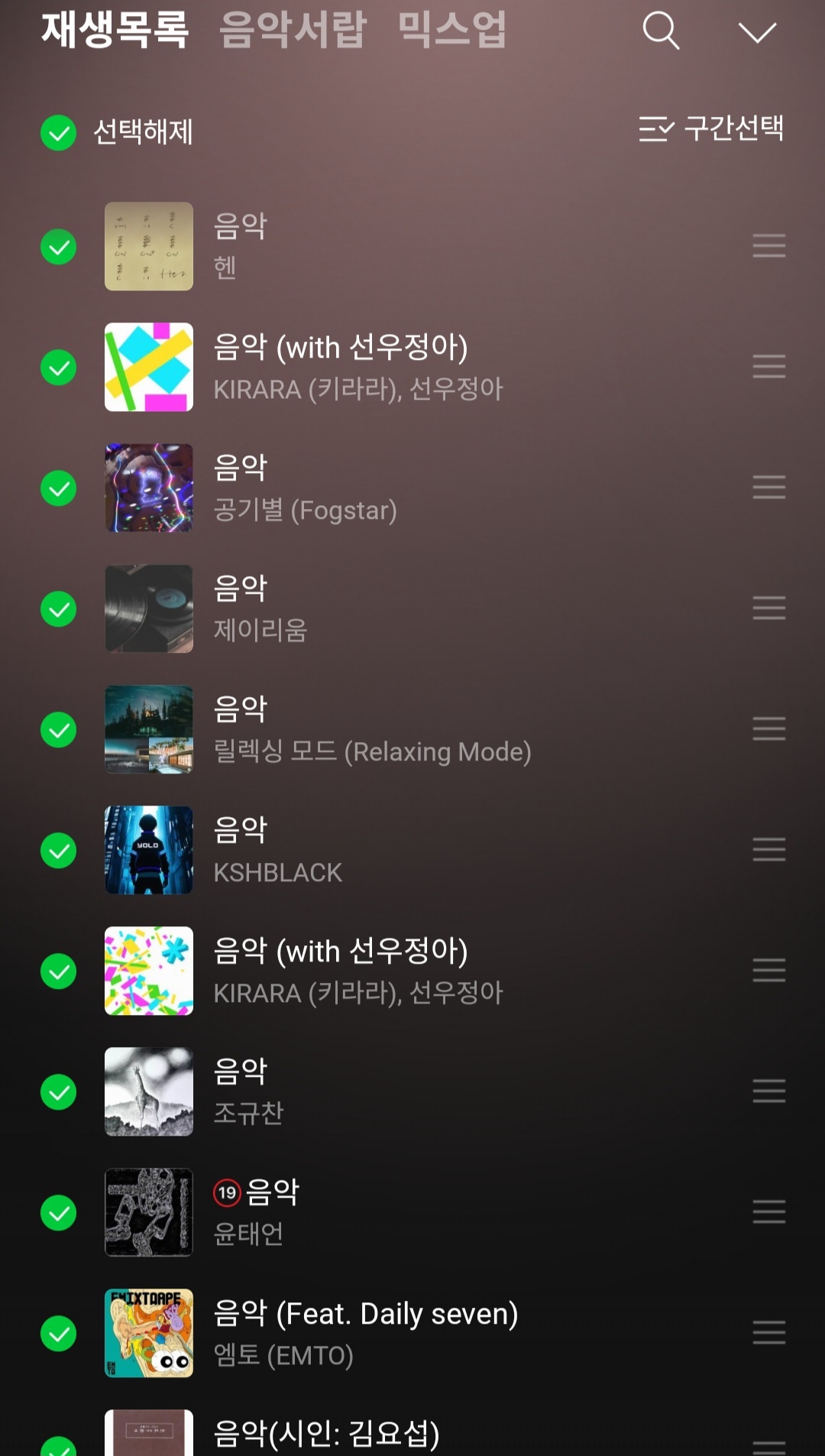Tap the reorder handle for 공기별 (Fogstar)'s song
The width and height of the screenshot is (825, 1456).
(768, 488)
